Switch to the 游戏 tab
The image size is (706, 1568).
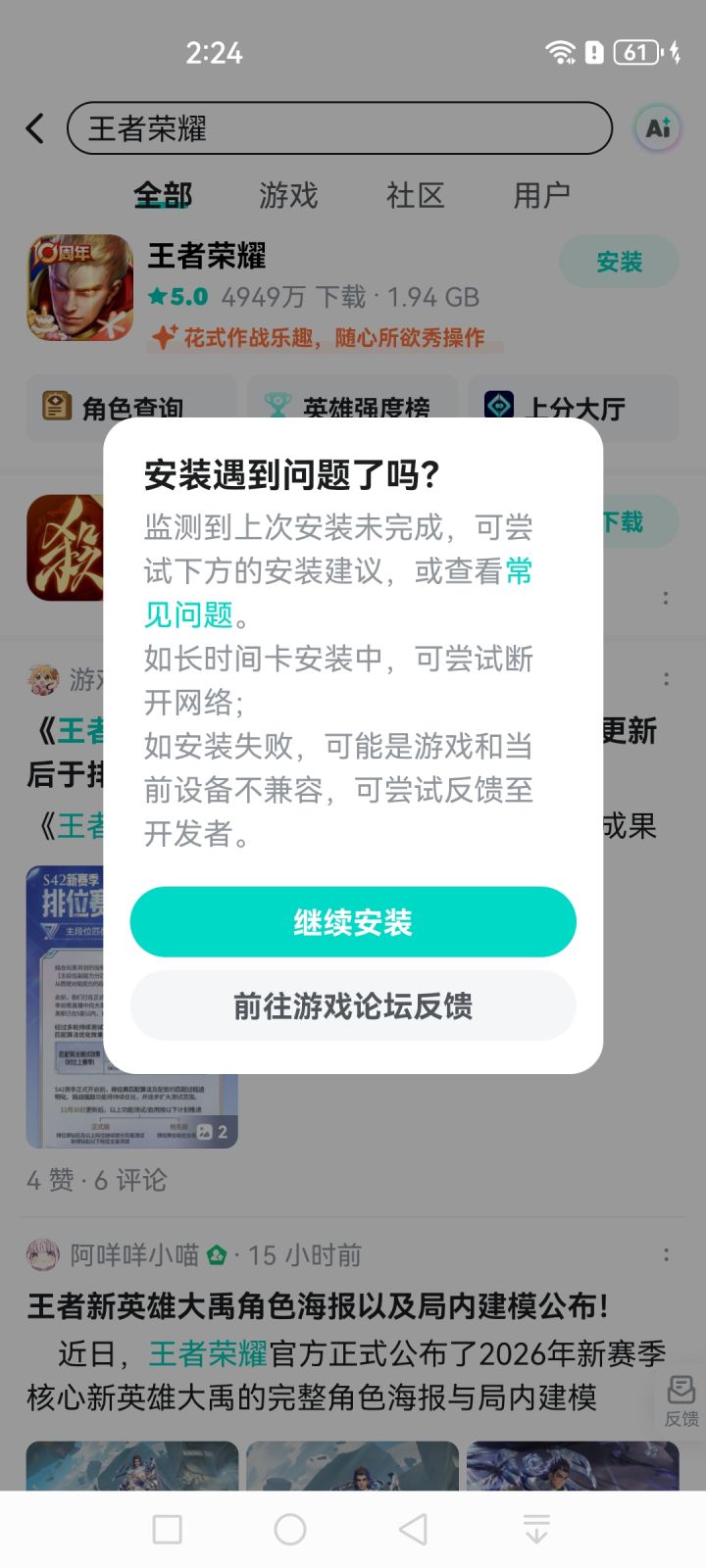[288, 196]
